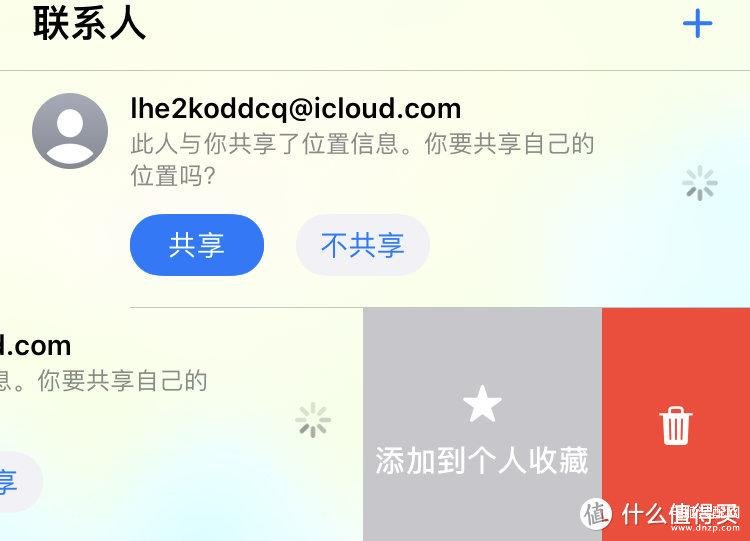Decline sharing with the 不共享 button

click(x=362, y=245)
